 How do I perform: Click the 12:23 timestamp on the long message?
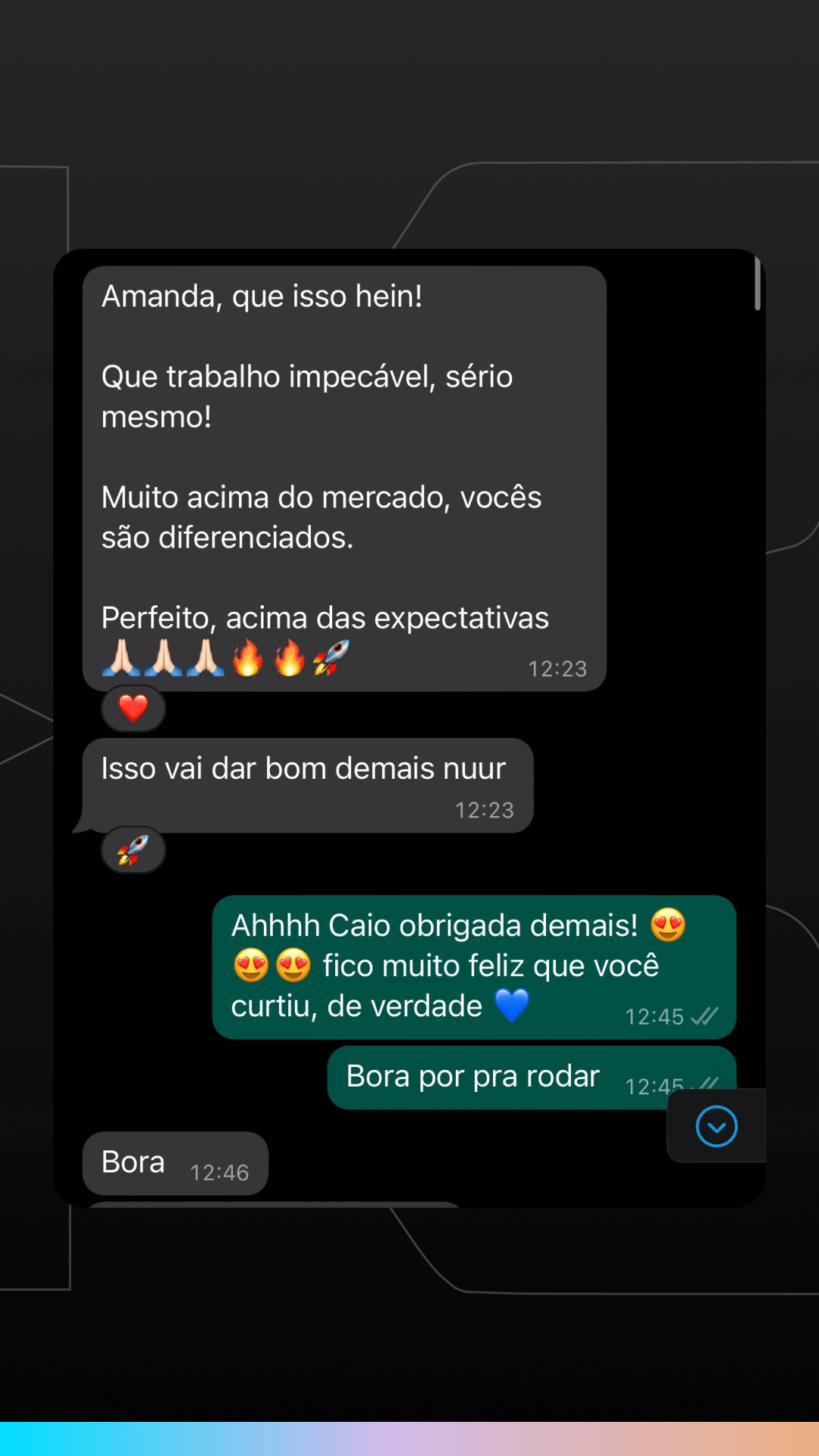coord(558,668)
